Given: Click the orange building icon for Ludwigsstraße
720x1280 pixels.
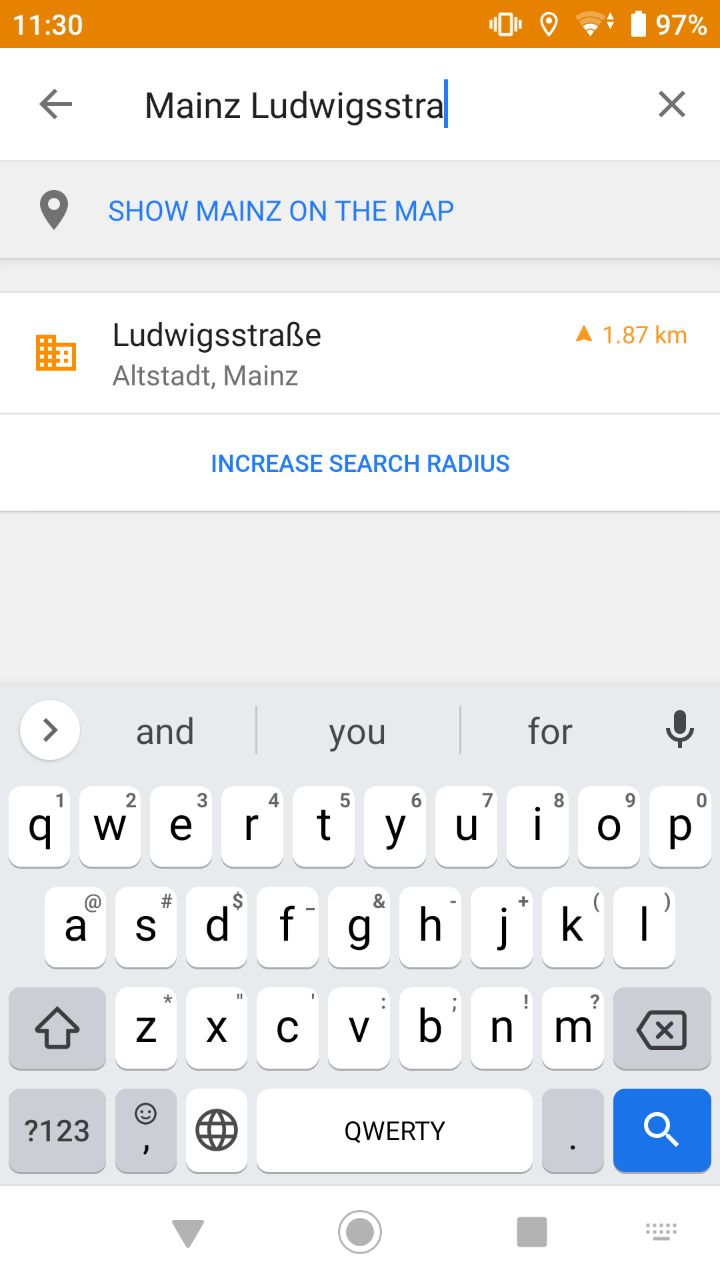Looking at the screenshot, I should (56, 352).
